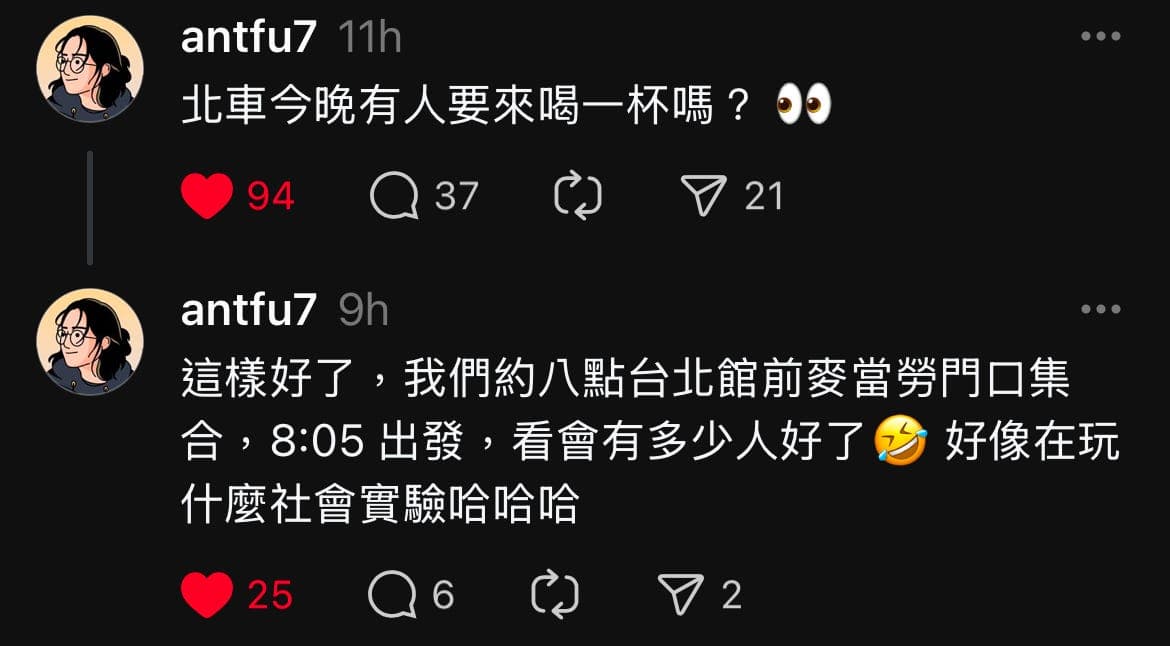This screenshot has width=1170, height=646.
Task: Open the 6 replies on the 9h post
Action: click(392, 597)
